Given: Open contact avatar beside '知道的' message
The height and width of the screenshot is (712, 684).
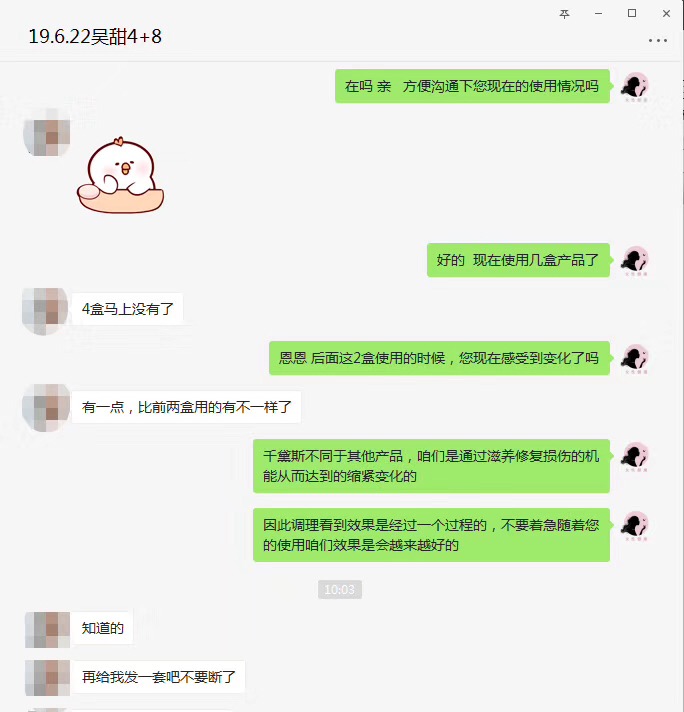Looking at the screenshot, I should pyautogui.click(x=44, y=629).
